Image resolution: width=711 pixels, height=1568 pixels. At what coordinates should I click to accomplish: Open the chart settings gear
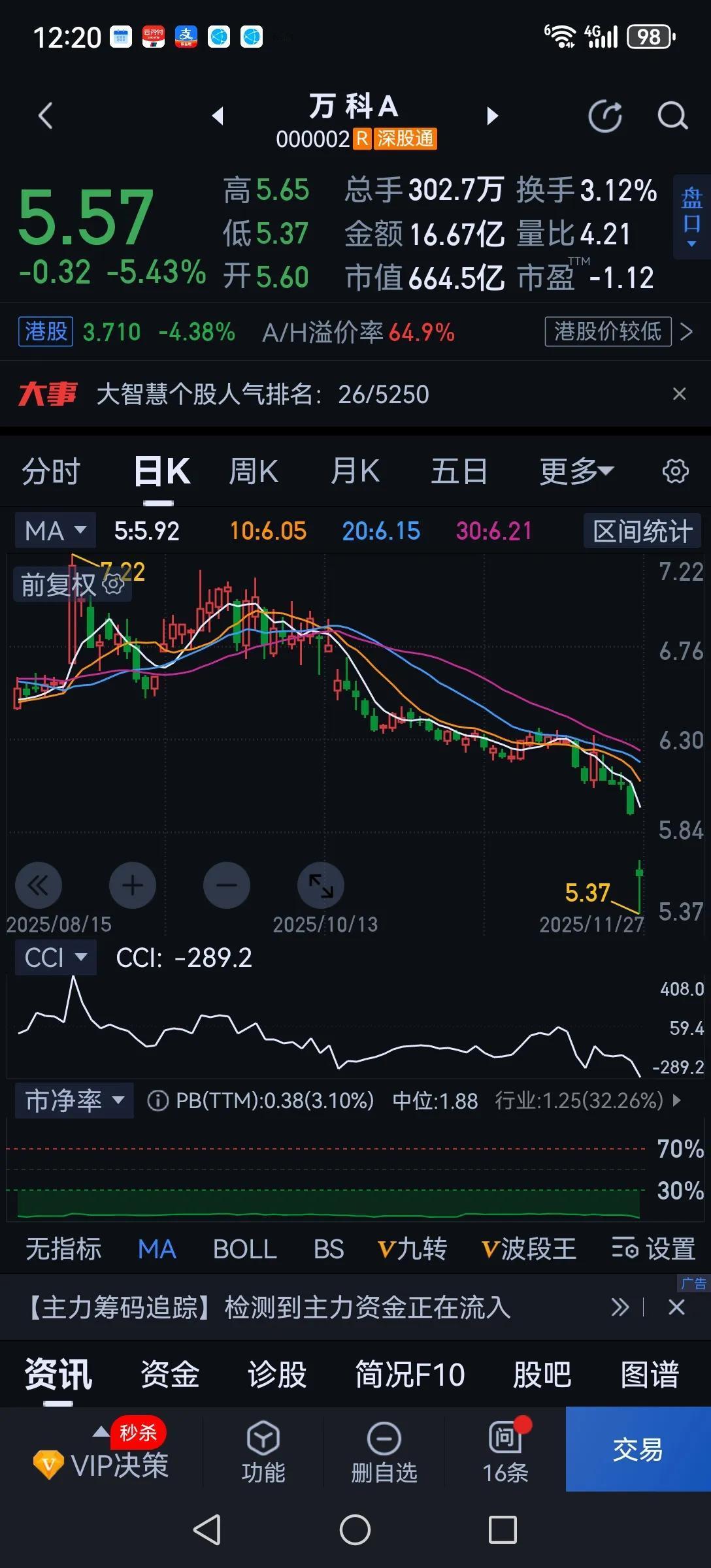point(675,471)
